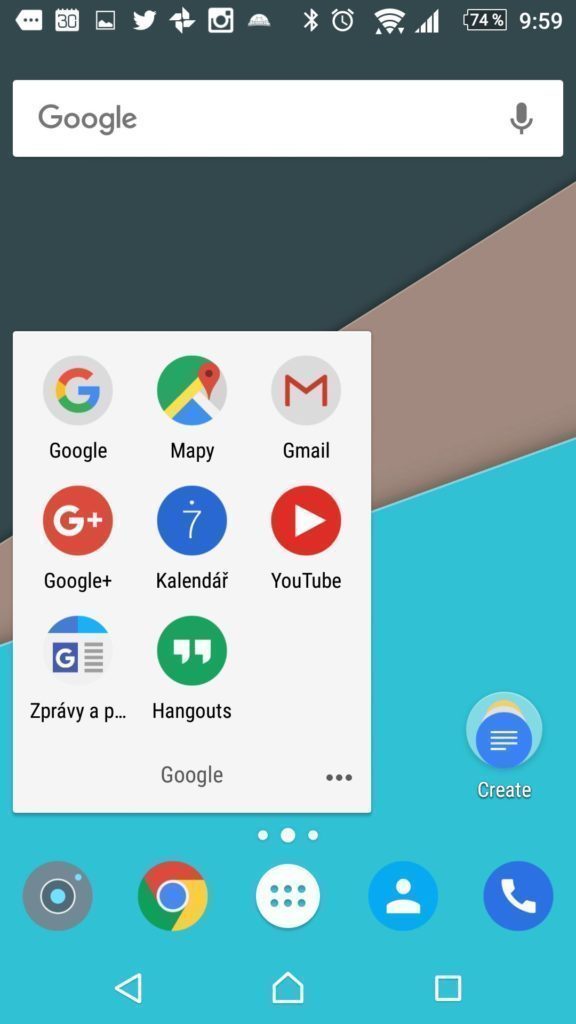Tap the system back button

point(129,988)
